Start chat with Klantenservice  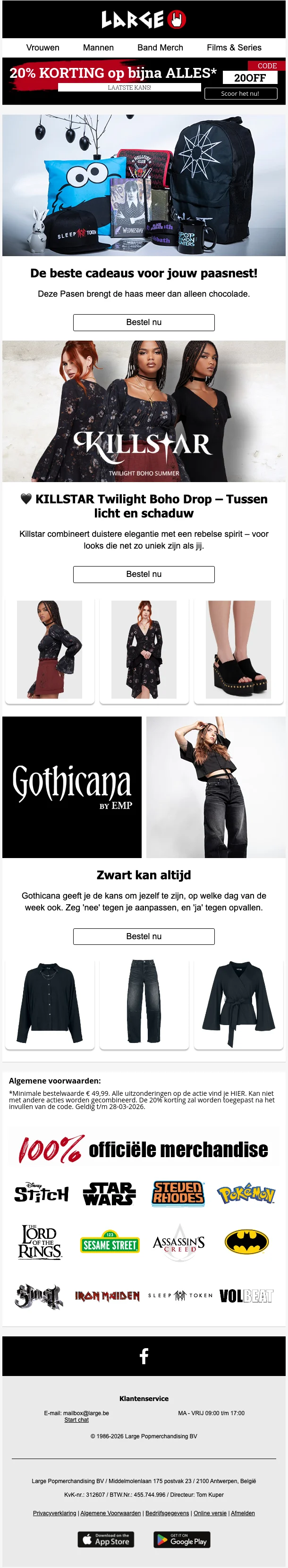tap(76, 1420)
